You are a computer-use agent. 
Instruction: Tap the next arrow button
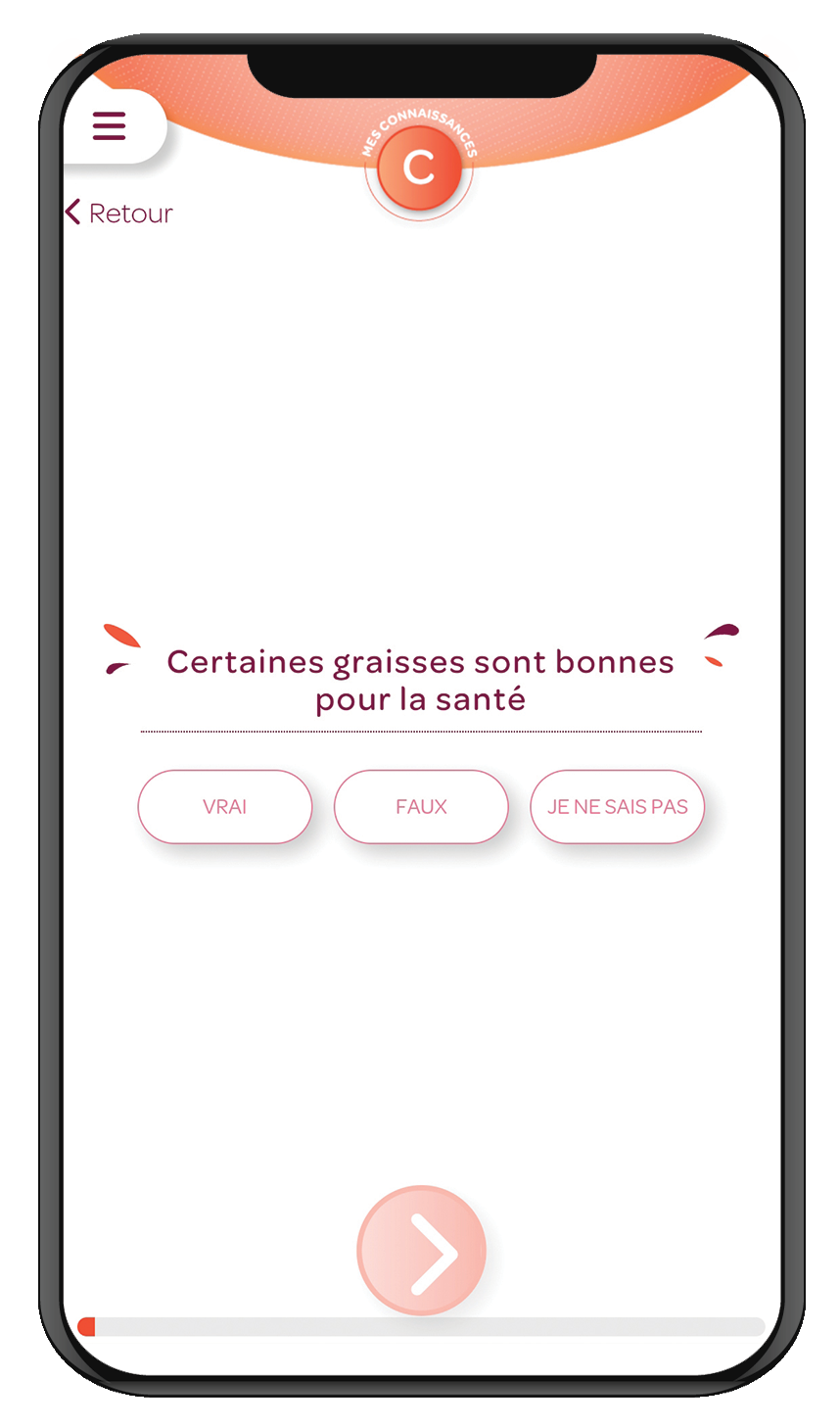coord(422,1251)
